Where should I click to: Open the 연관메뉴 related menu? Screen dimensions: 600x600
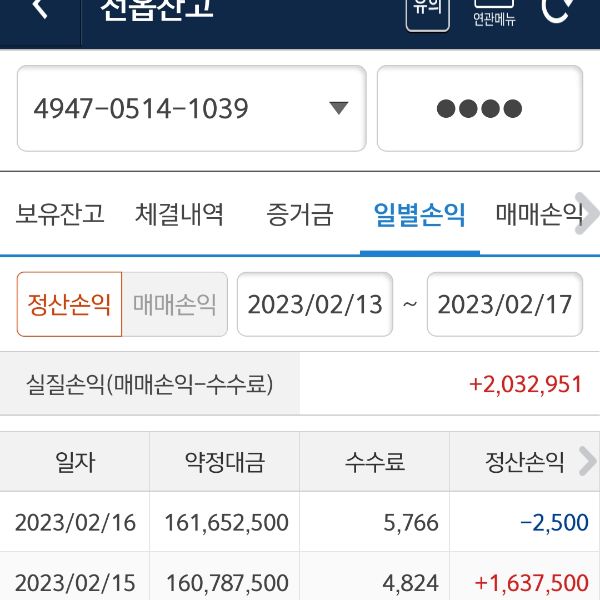click(x=494, y=14)
